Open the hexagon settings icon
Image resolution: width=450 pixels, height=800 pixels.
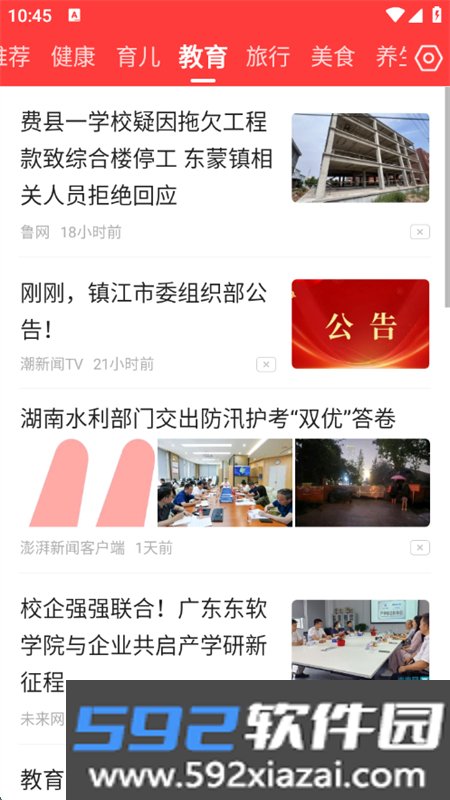tap(429, 58)
